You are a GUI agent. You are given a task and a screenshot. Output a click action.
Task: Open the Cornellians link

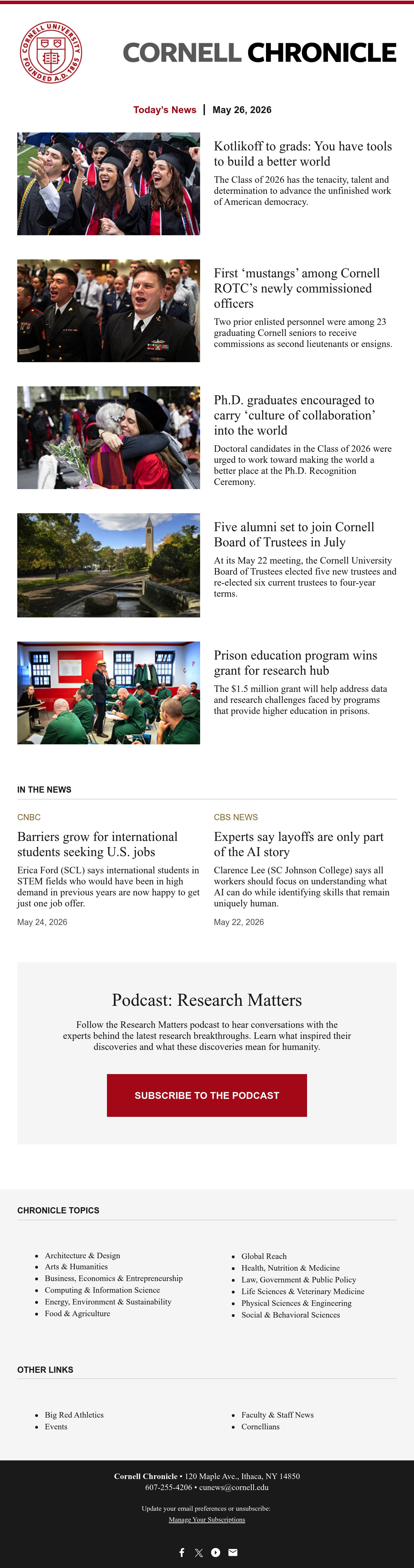pyautogui.click(x=260, y=1426)
